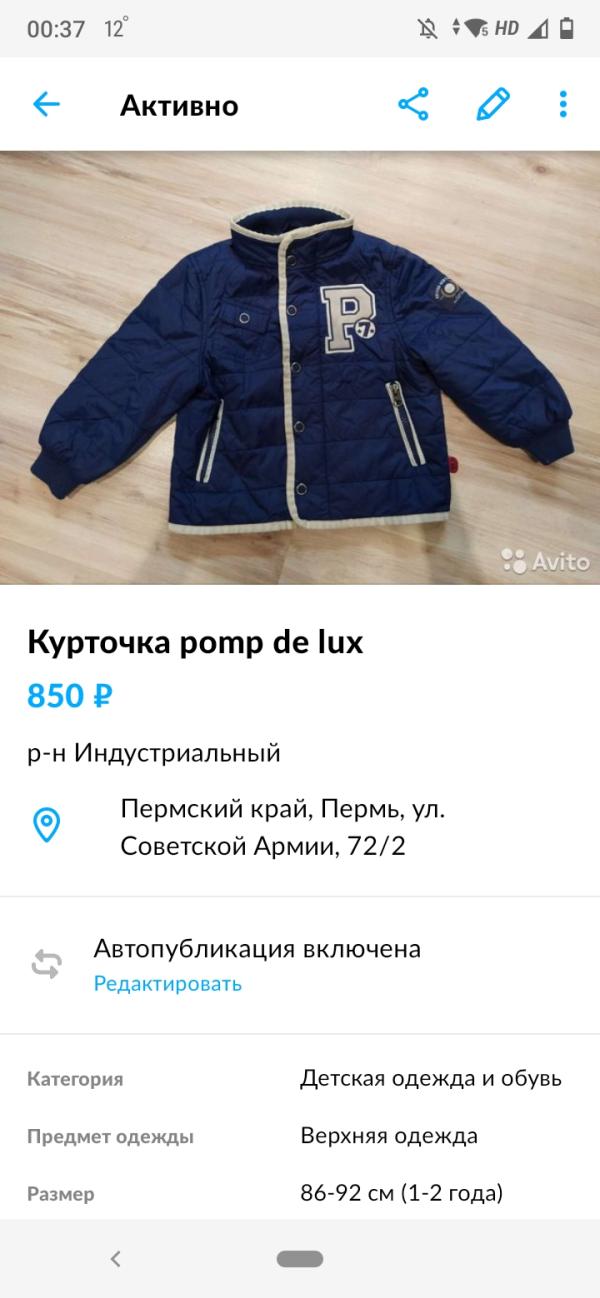Open the three-dot overflow menu
The height and width of the screenshot is (1298, 600).
[x=563, y=105]
